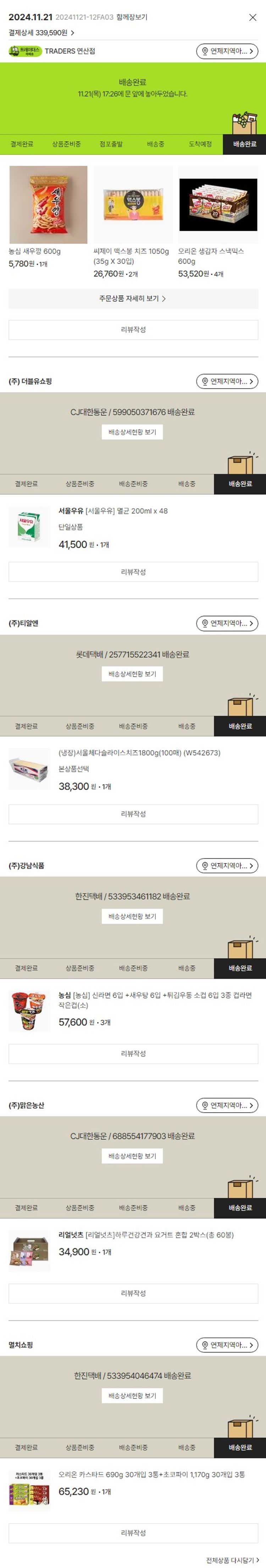Write a review for 서울체다슬라이스치즈
Screen dimensions: 266x1568
click(133, 814)
